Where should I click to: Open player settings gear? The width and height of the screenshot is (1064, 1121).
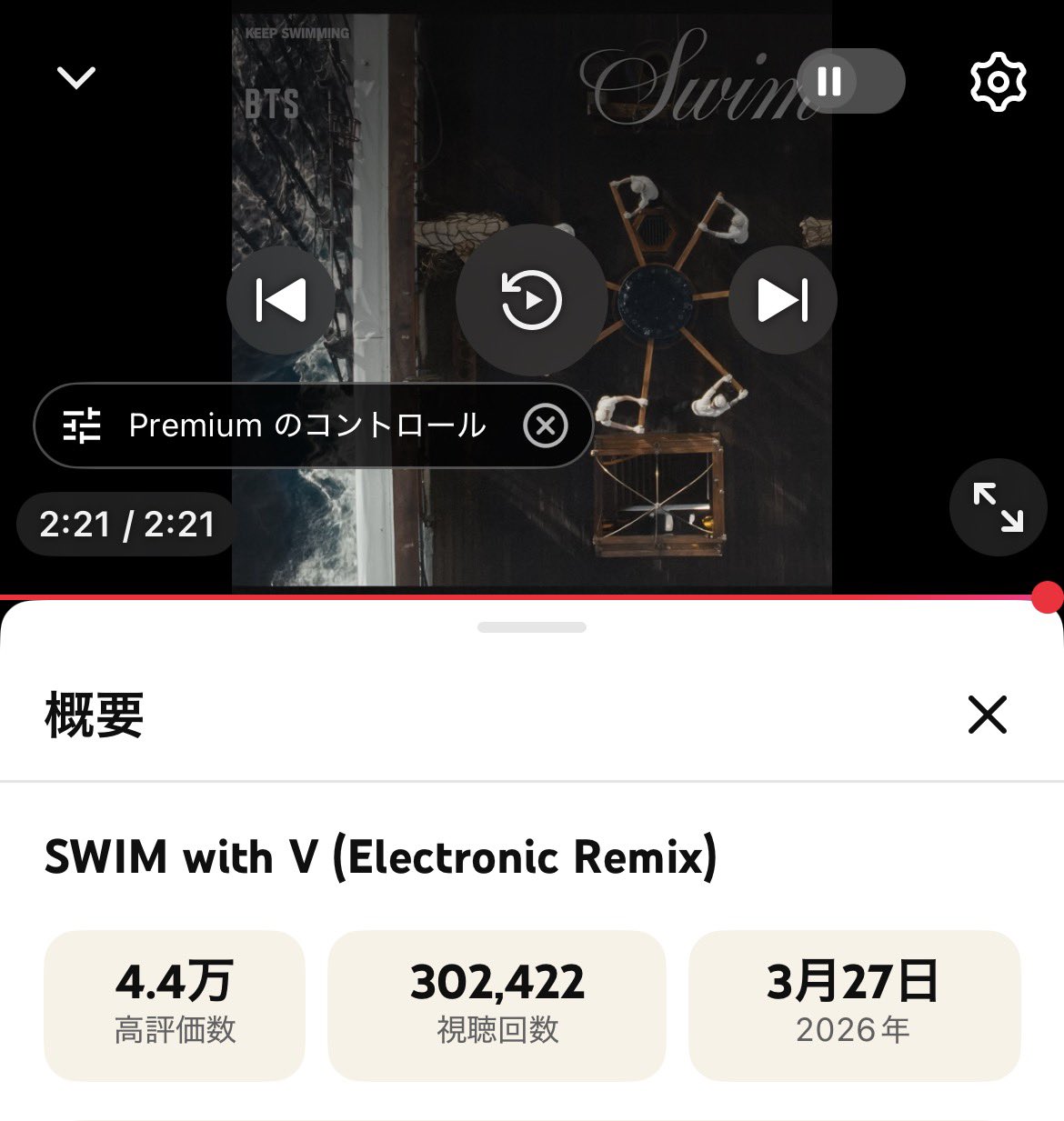pos(998,82)
